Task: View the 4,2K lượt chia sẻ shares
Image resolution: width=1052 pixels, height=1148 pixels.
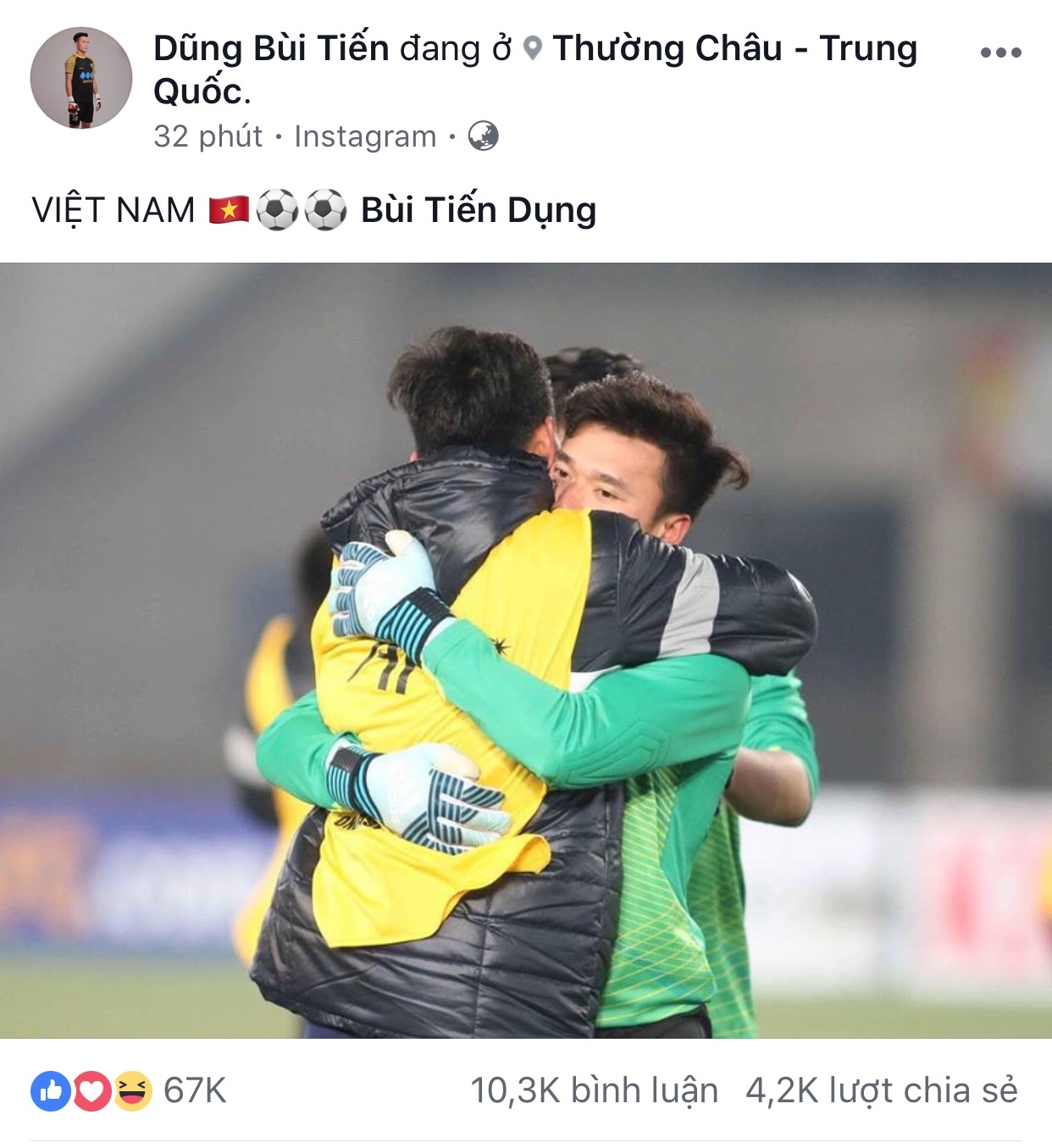Action: 881,1090
